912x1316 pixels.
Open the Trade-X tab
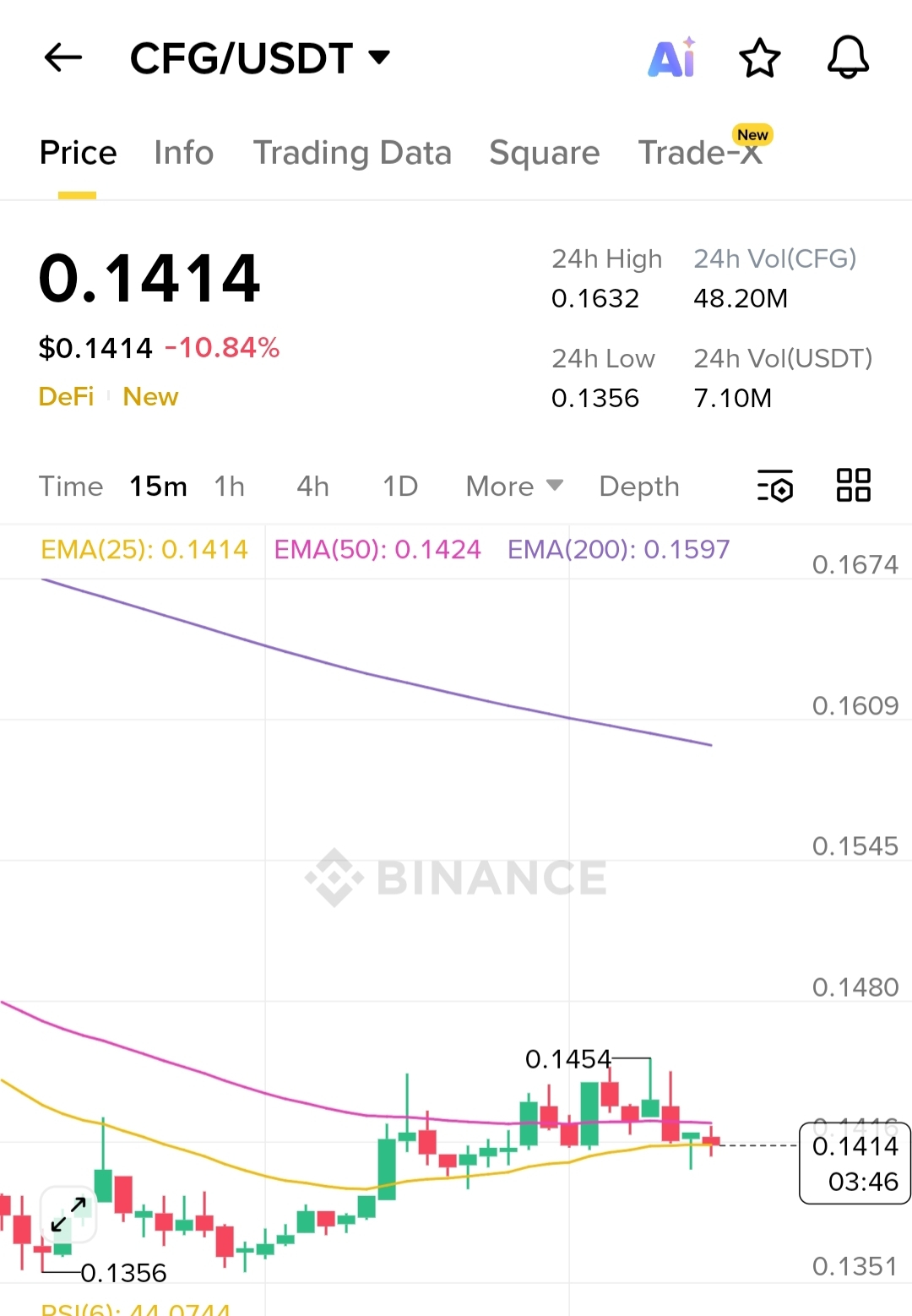(x=700, y=153)
